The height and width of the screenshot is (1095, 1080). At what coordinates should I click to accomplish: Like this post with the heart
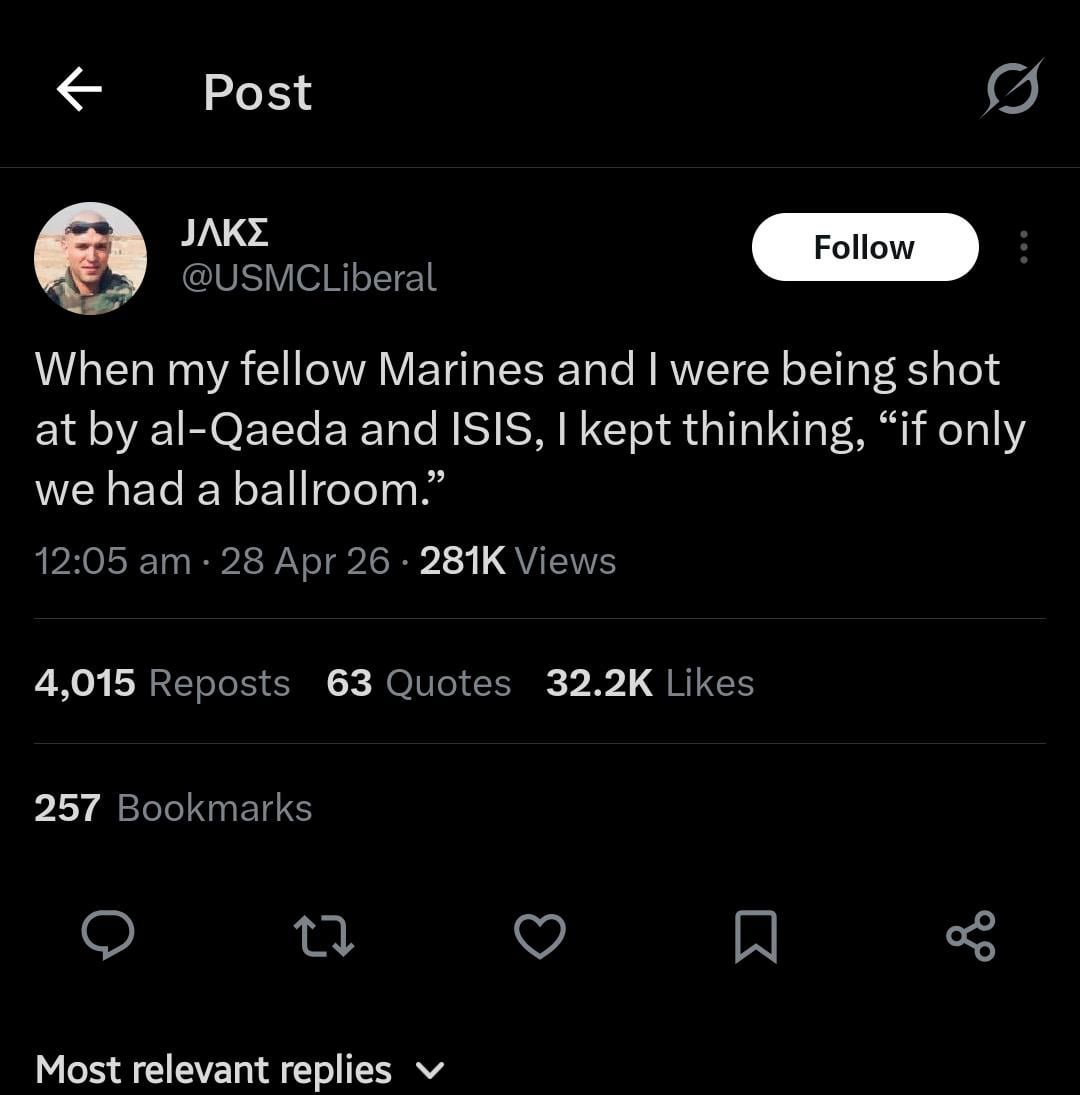tap(539, 935)
